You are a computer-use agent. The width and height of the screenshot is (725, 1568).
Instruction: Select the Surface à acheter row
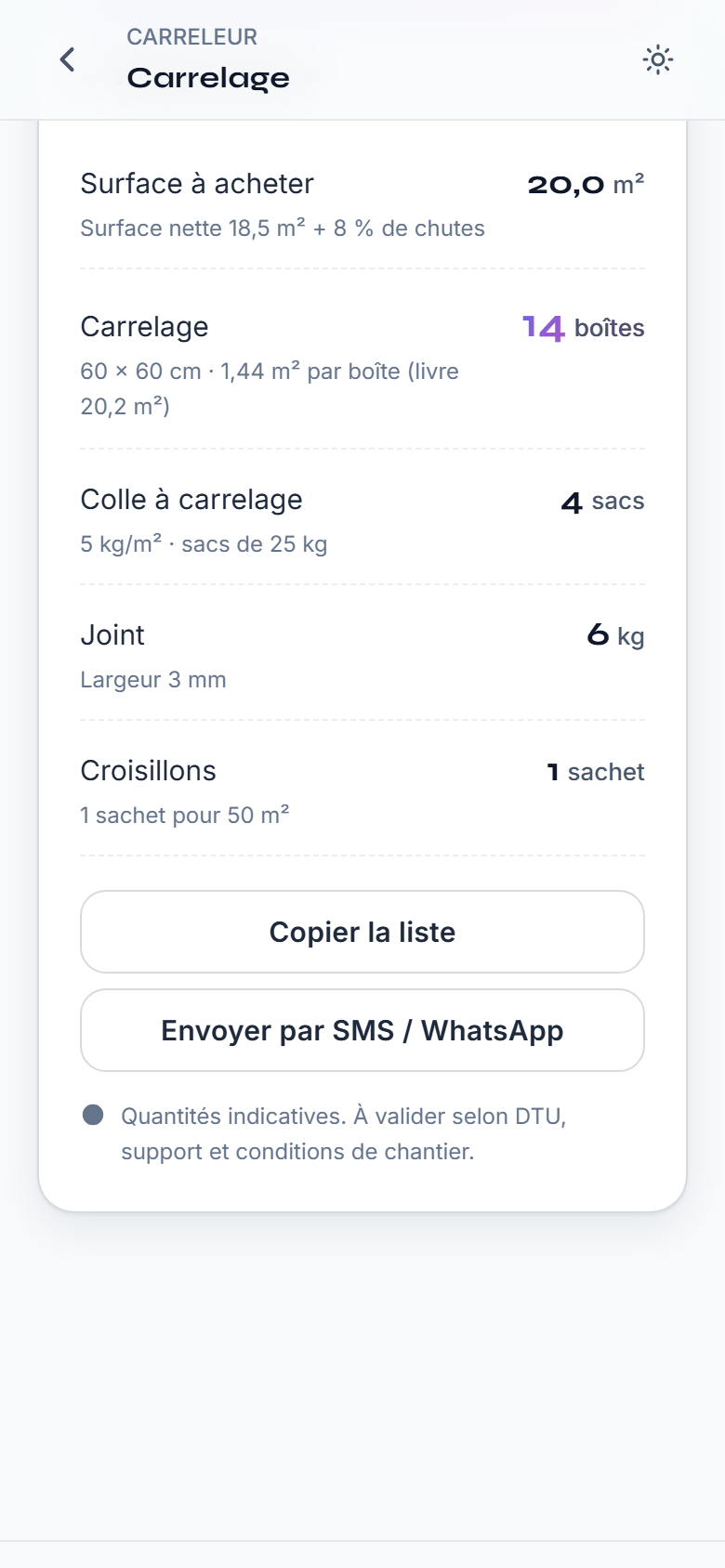coord(198,183)
